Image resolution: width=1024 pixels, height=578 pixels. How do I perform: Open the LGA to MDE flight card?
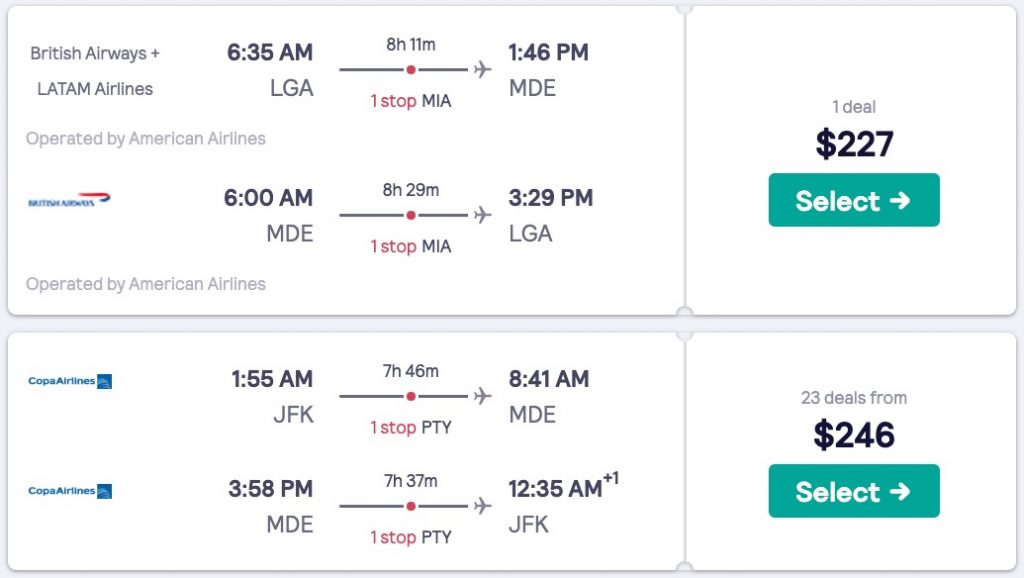pyautogui.click(x=408, y=70)
